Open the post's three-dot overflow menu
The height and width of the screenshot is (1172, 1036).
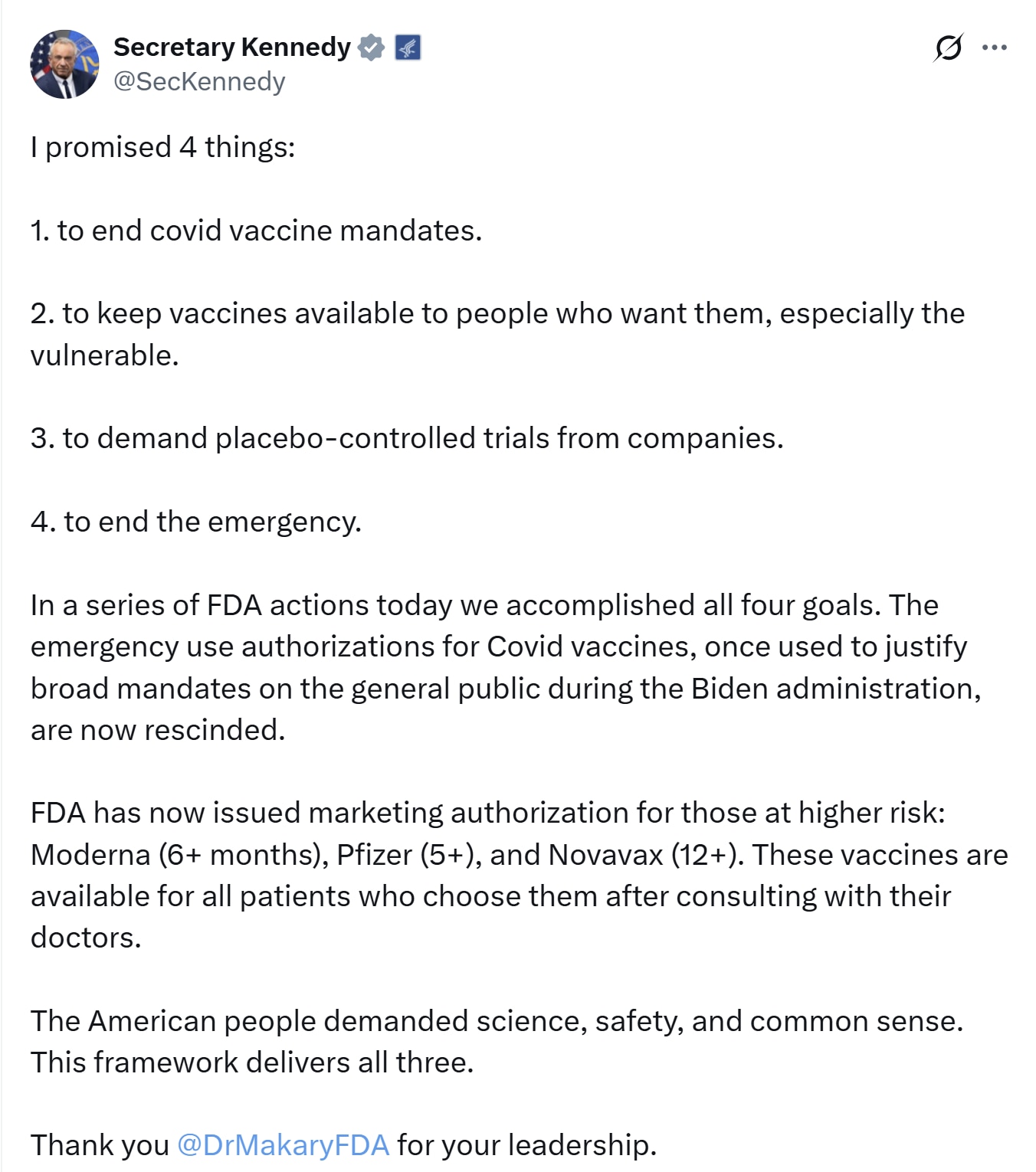(994, 47)
